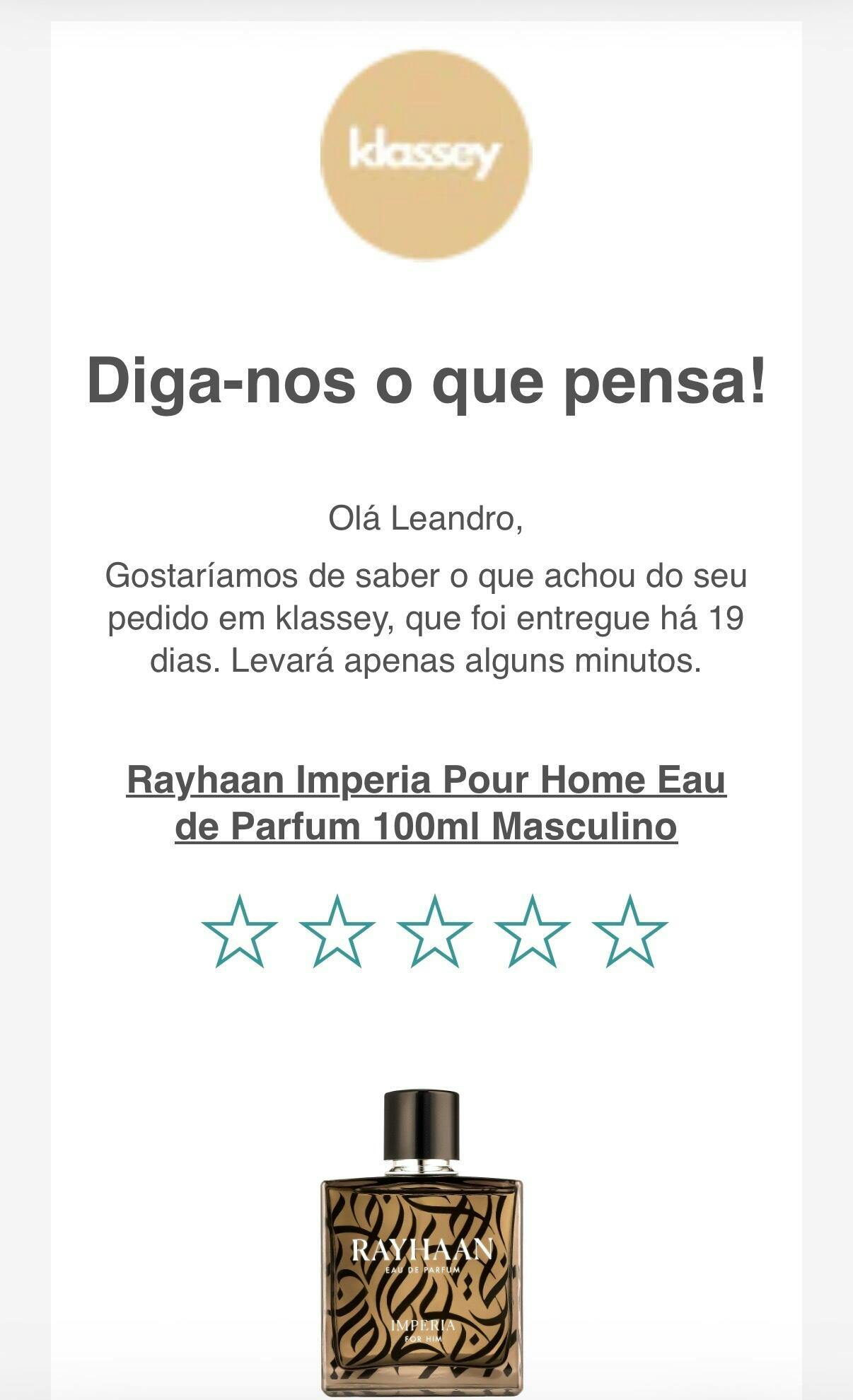Select the third star rating
This screenshot has width=853, height=1400.
tap(434, 932)
